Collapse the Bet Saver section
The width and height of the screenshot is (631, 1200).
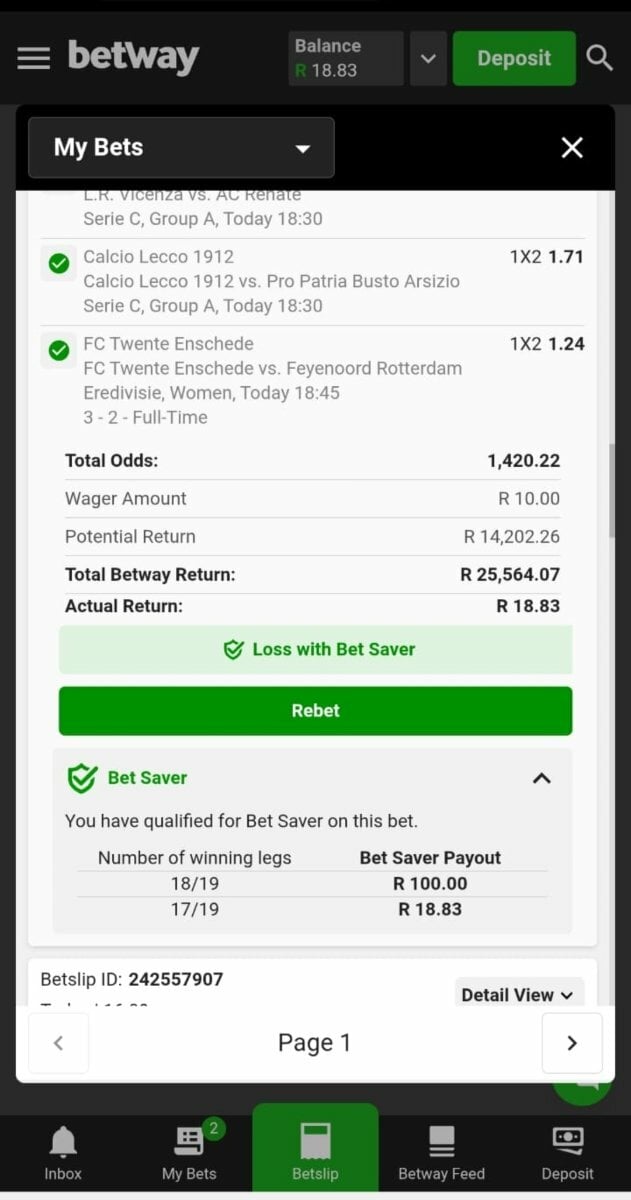(x=541, y=777)
